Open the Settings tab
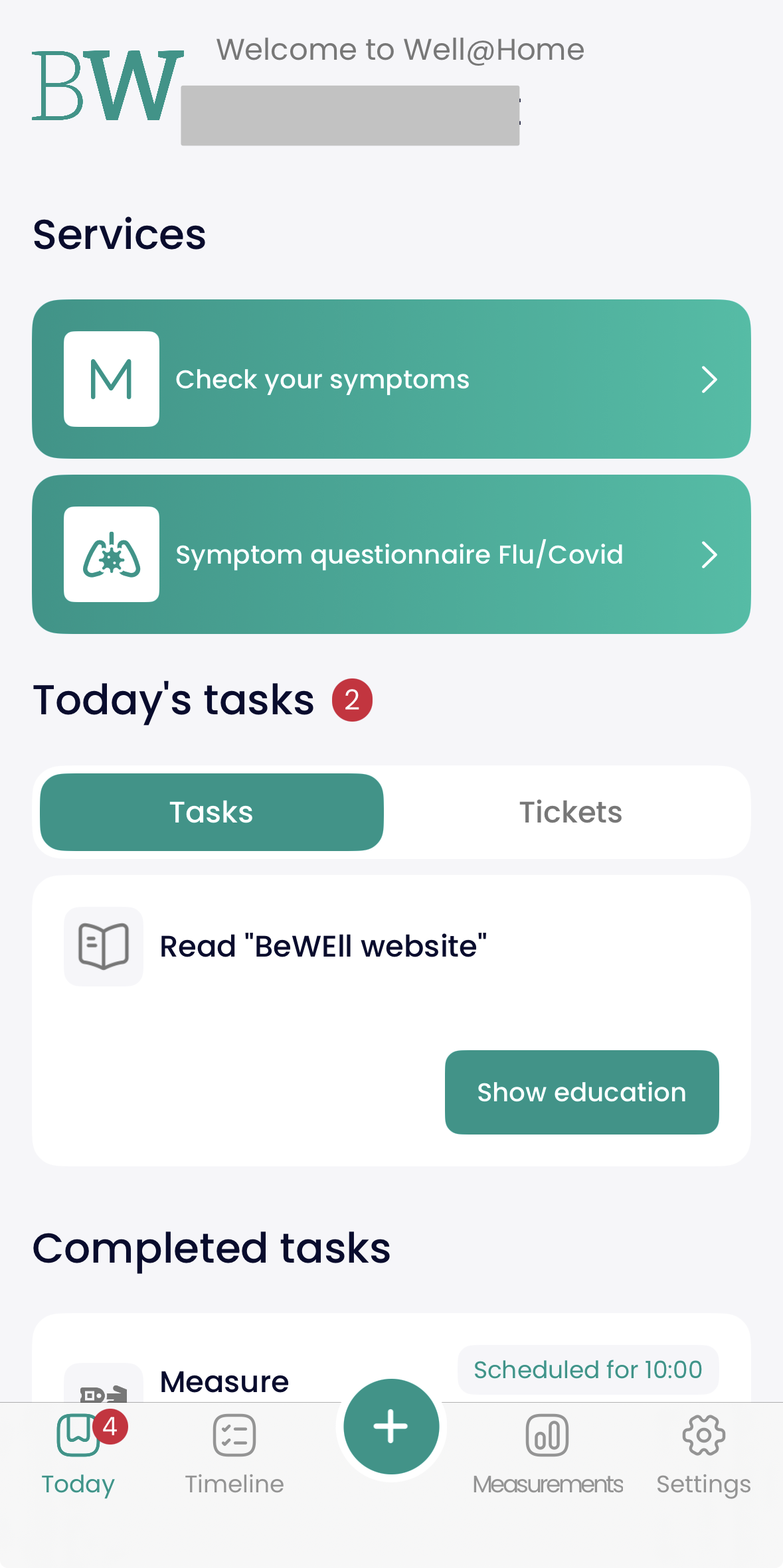Viewport: 783px width, 1568px height. point(703,1452)
